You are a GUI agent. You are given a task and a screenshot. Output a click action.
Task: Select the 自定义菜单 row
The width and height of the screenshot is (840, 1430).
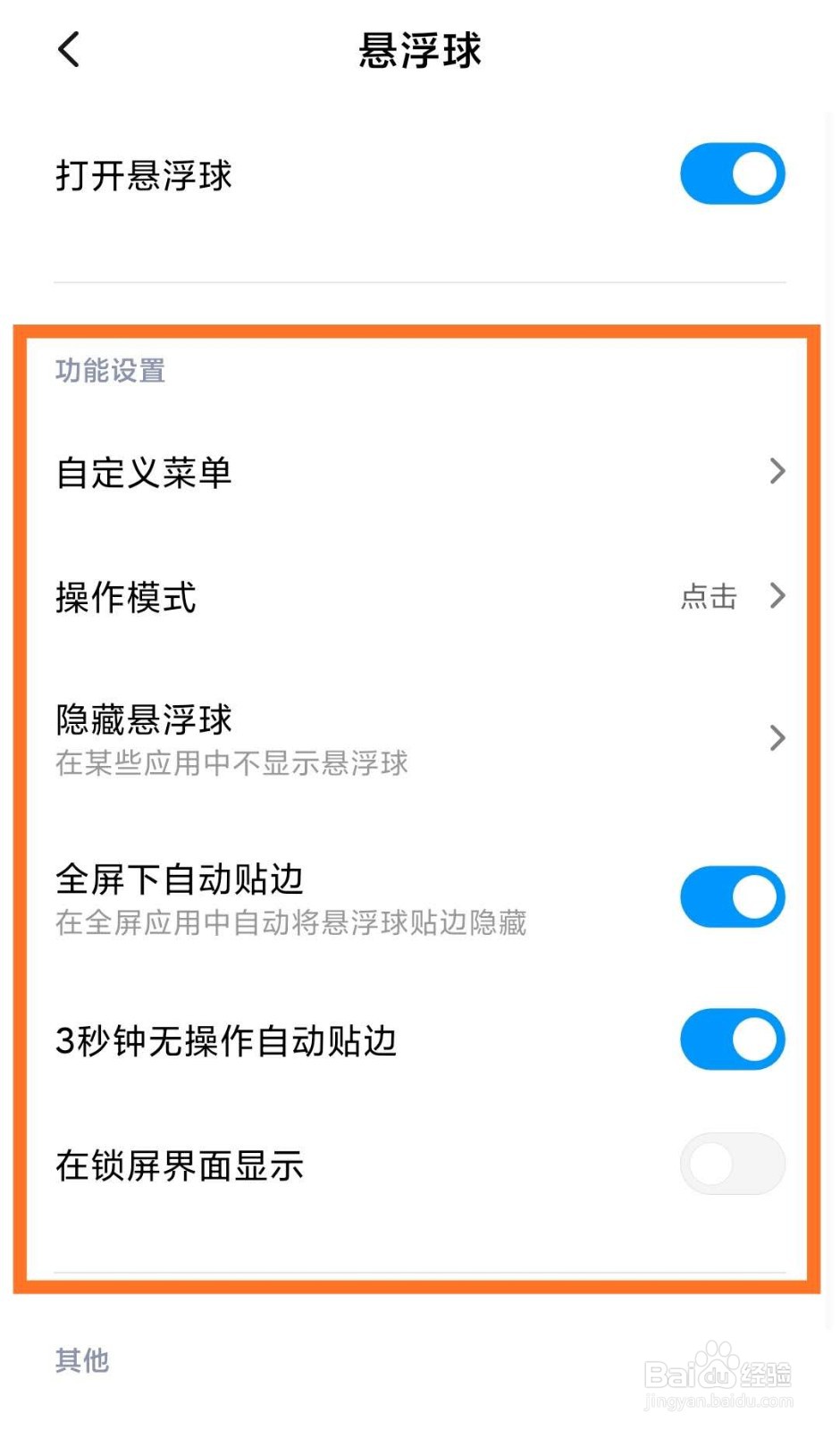[143, 472]
